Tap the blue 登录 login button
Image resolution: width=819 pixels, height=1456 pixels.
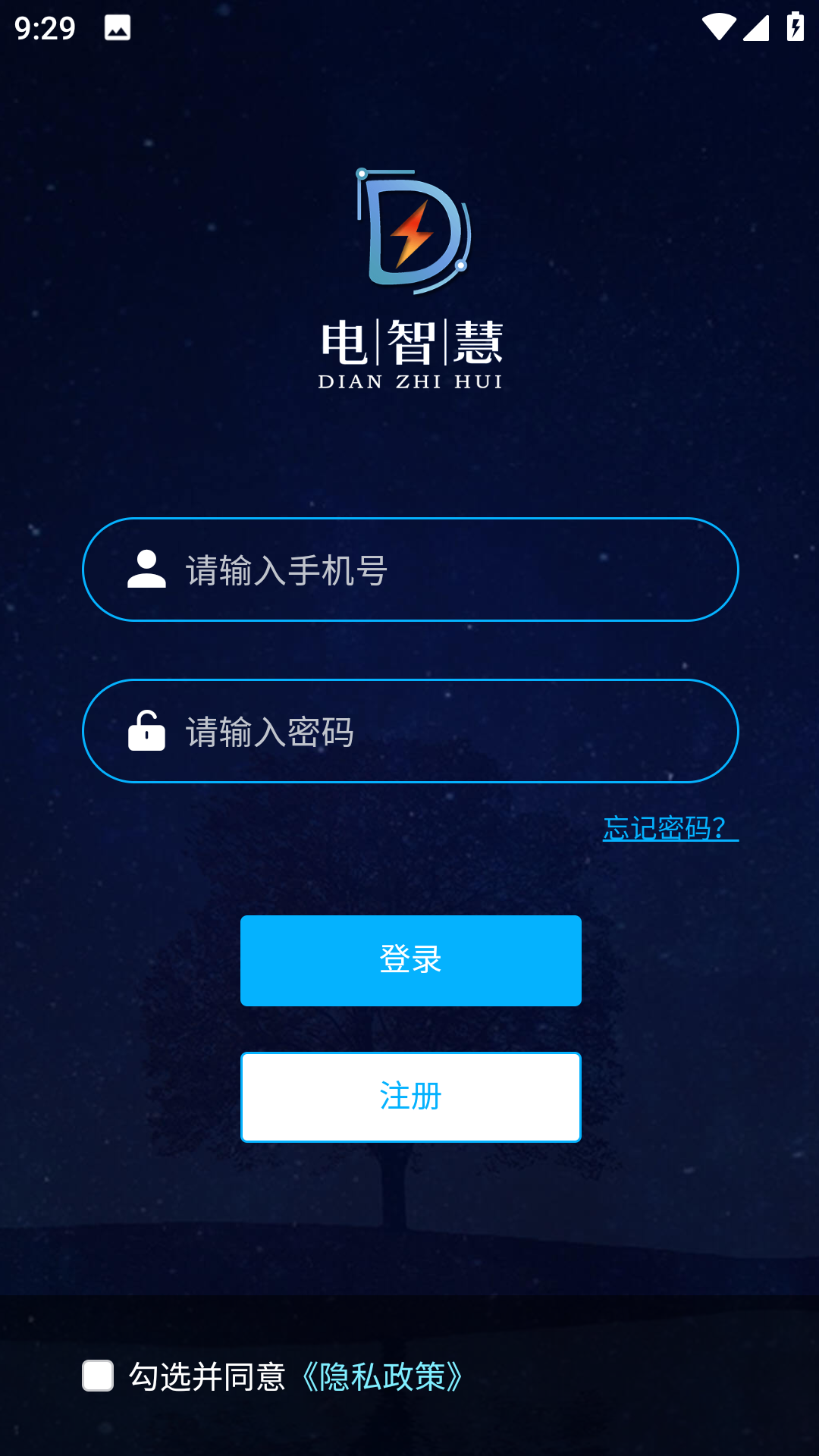[x=410, y=961]
